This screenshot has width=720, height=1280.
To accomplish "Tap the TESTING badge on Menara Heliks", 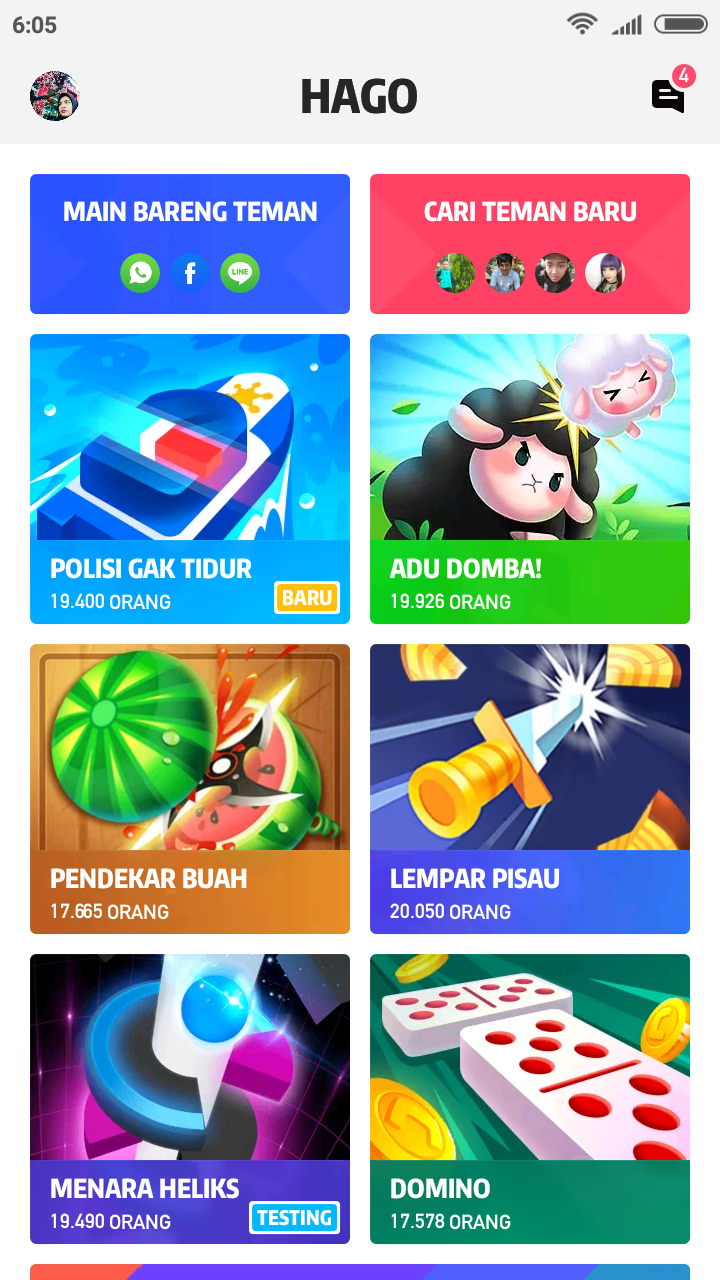I will [x=294, y=1218].
